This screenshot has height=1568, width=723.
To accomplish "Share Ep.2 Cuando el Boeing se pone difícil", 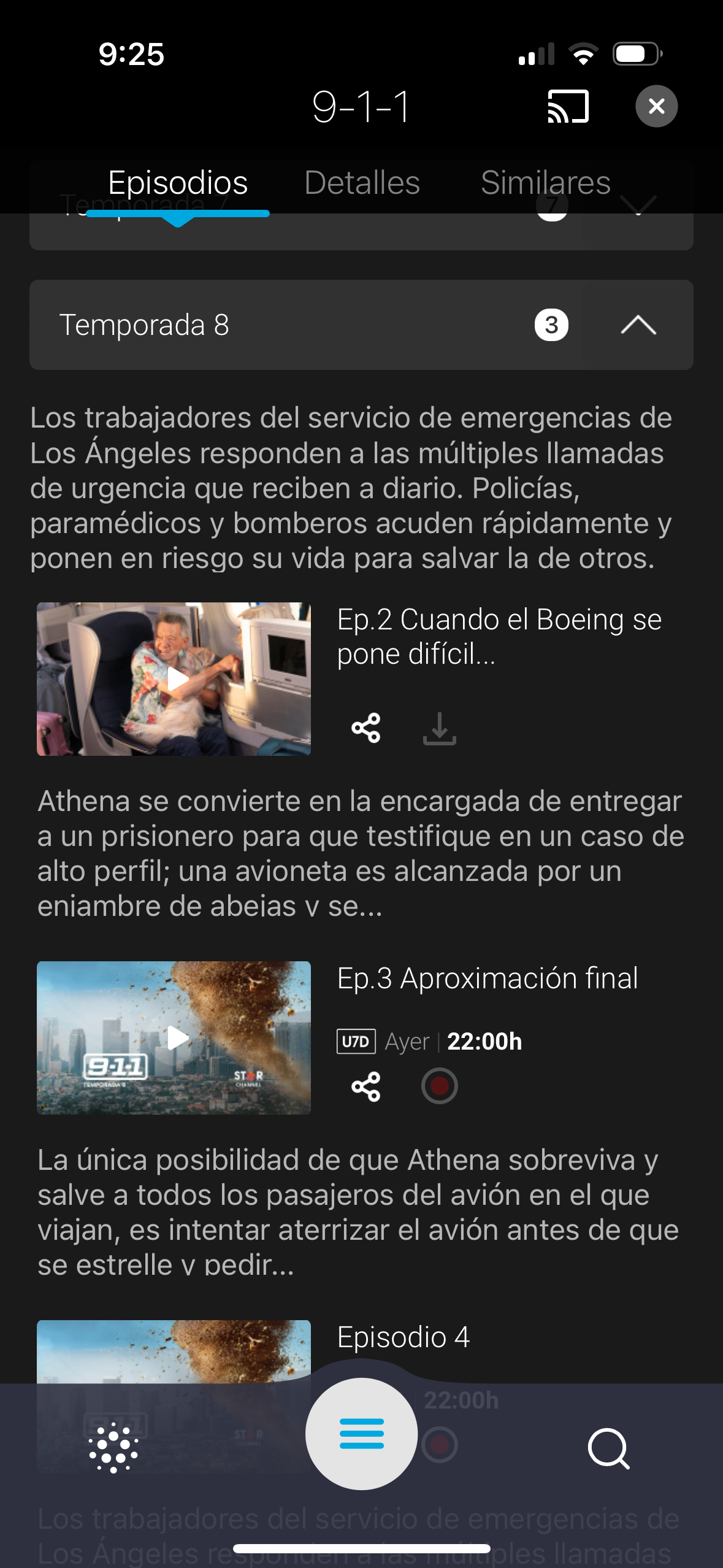I will [x=366, y=728].
